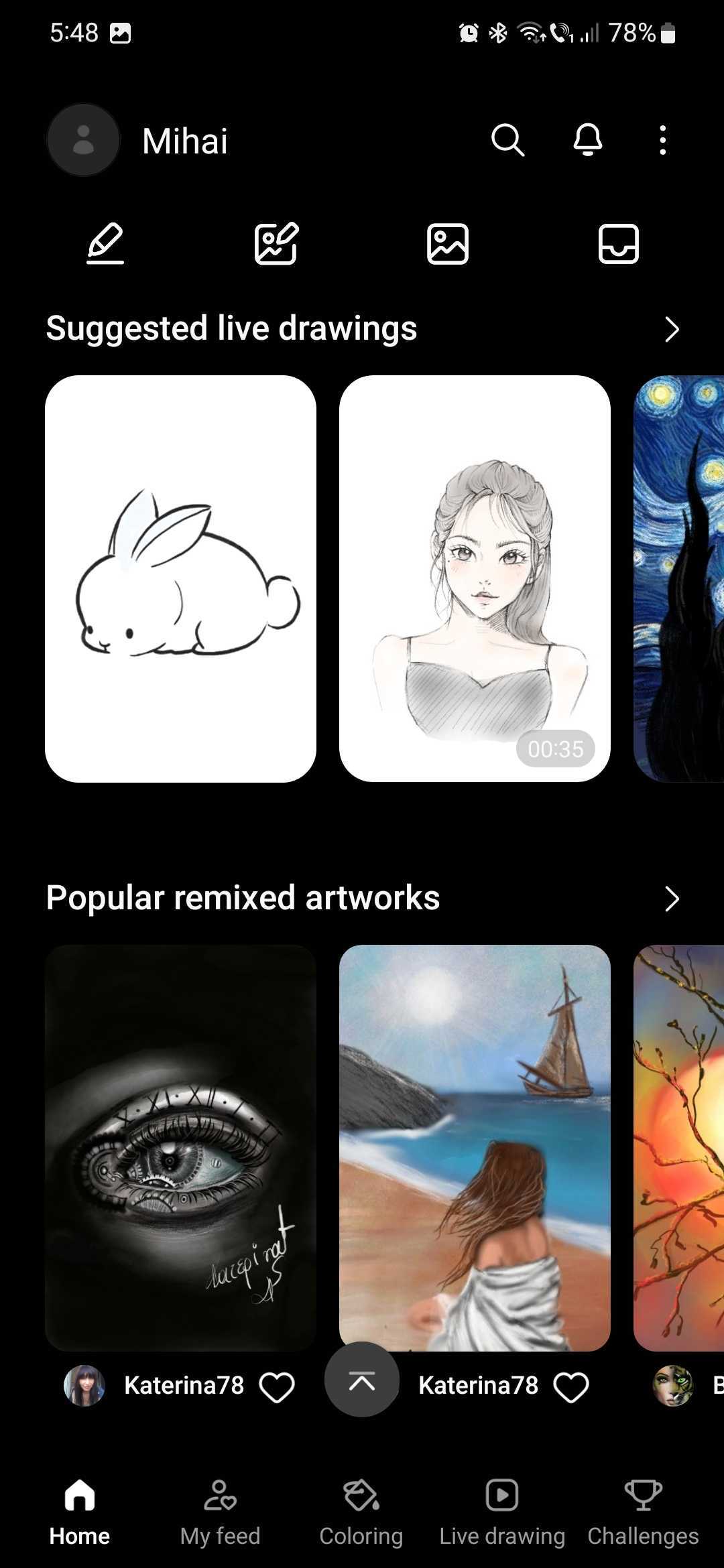
Task: Expand Popular remixed artworks with the arrow
Action: tap(671, 899)
